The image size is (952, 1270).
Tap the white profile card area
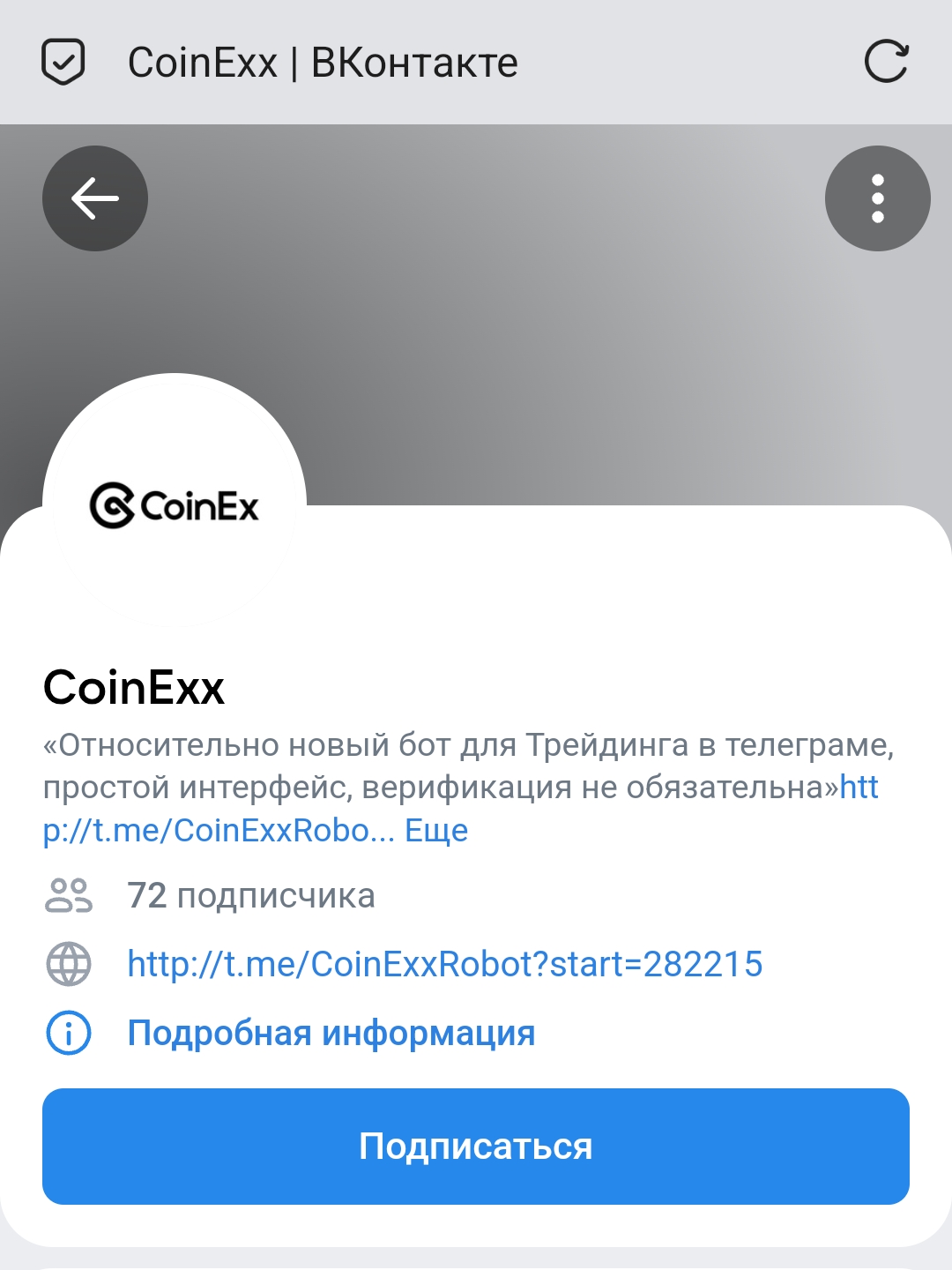pyautogui.click(x=705, y=617)
